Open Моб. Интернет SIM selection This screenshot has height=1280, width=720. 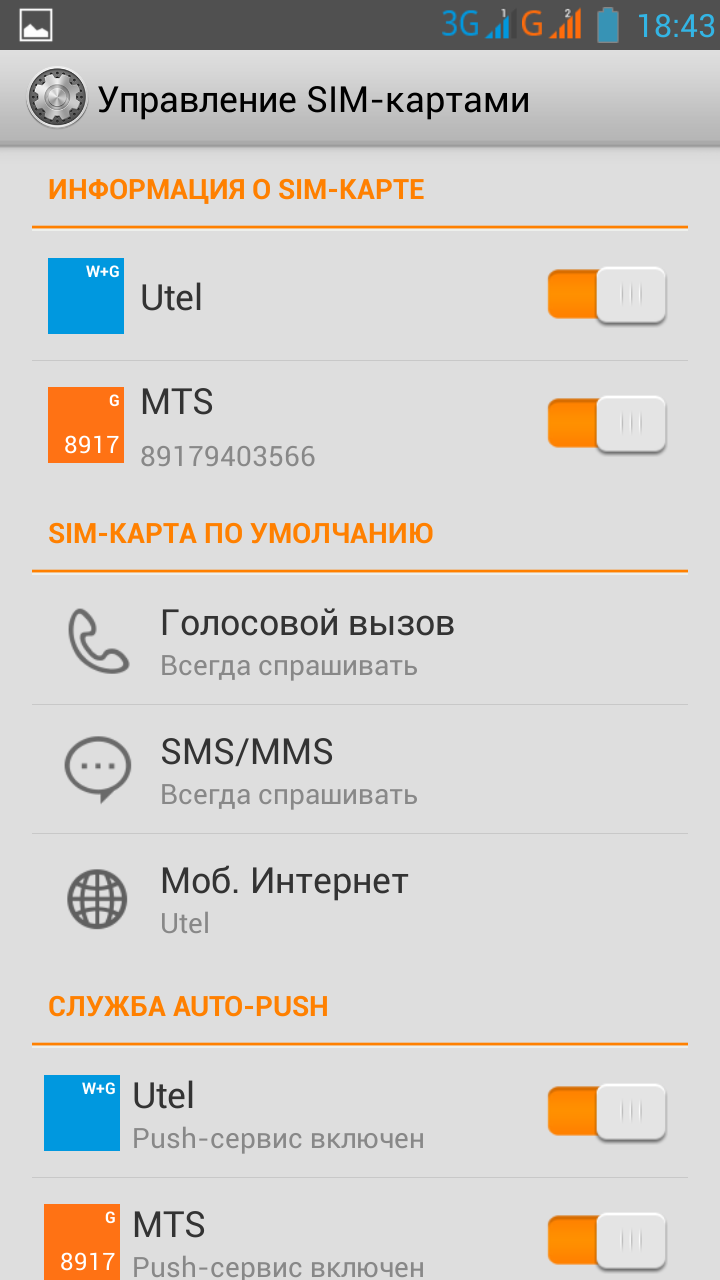(360, 898)
